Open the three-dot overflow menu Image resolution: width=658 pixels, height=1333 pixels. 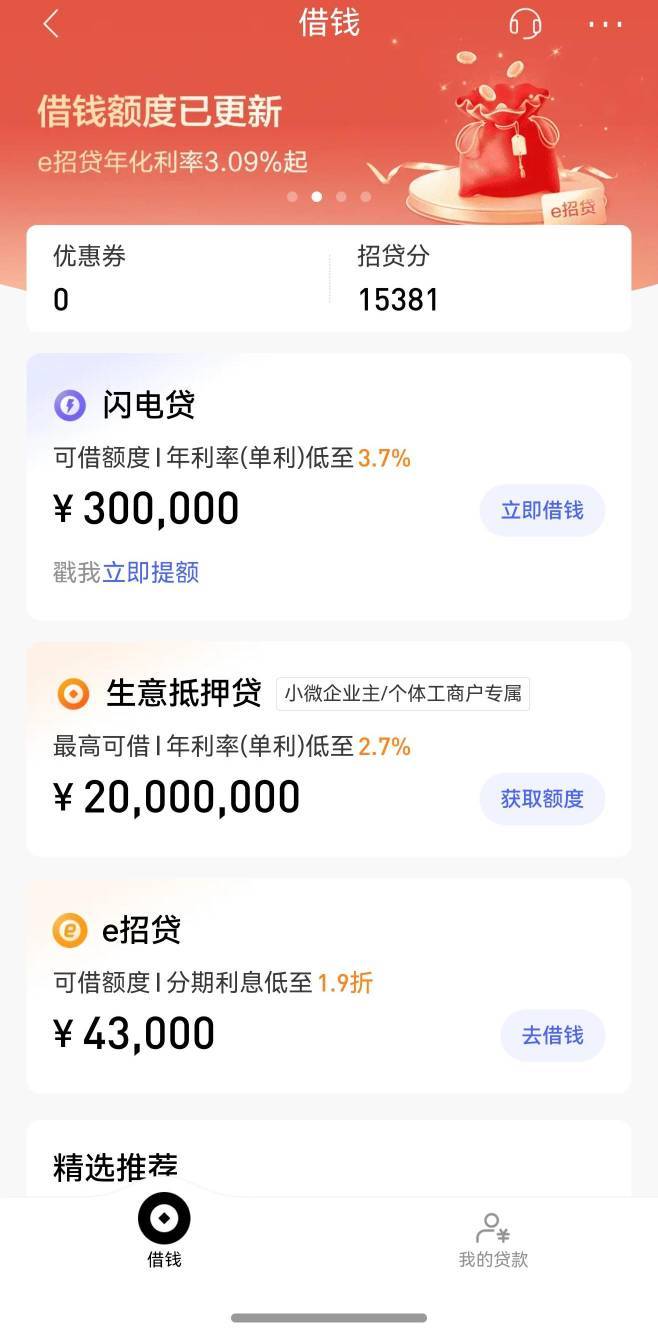tap(605, 24)
